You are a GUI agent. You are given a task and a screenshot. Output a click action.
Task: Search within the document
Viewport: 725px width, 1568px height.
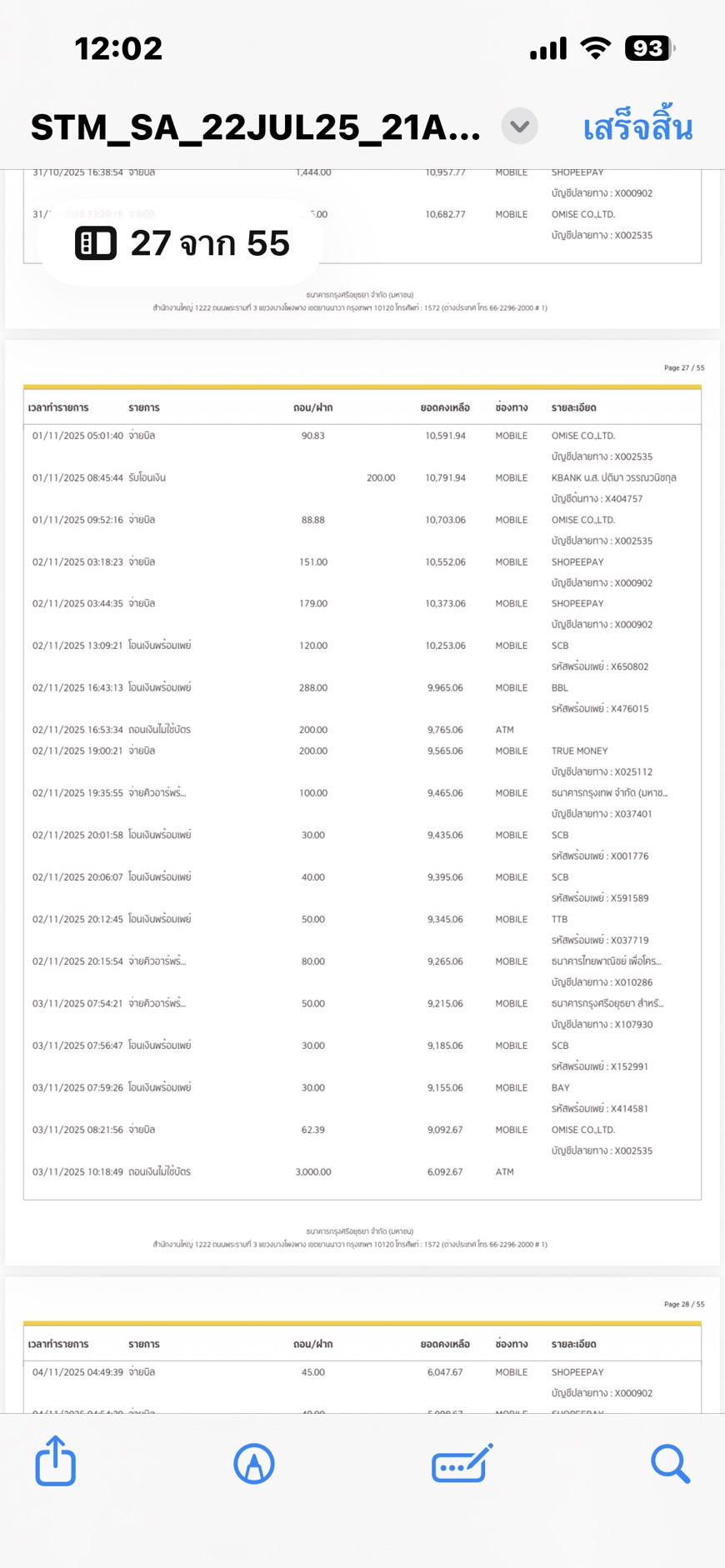(x=670, y=1463)
